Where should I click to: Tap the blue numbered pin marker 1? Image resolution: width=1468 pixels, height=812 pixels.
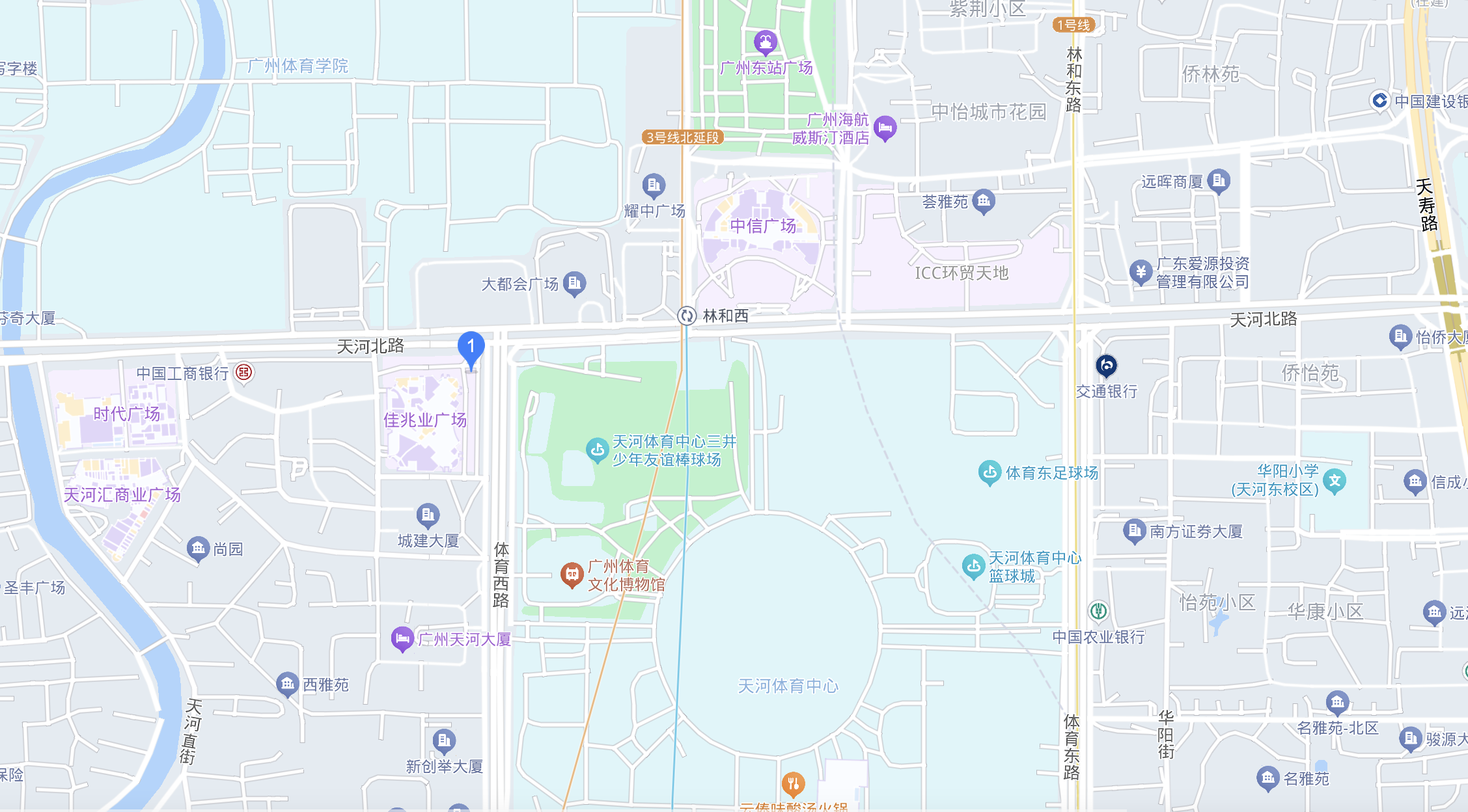471,347
